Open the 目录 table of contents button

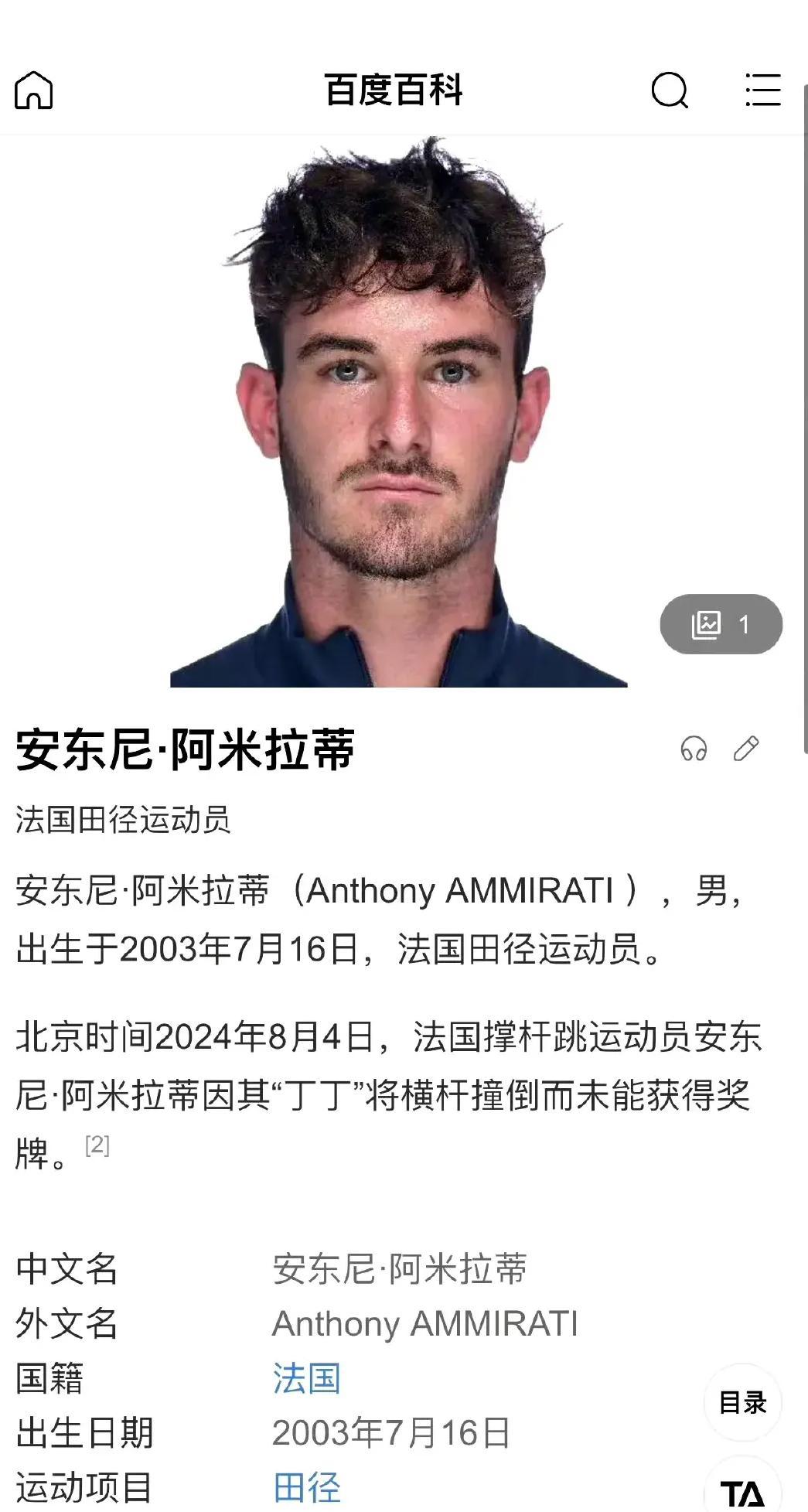click(742, 1402)
